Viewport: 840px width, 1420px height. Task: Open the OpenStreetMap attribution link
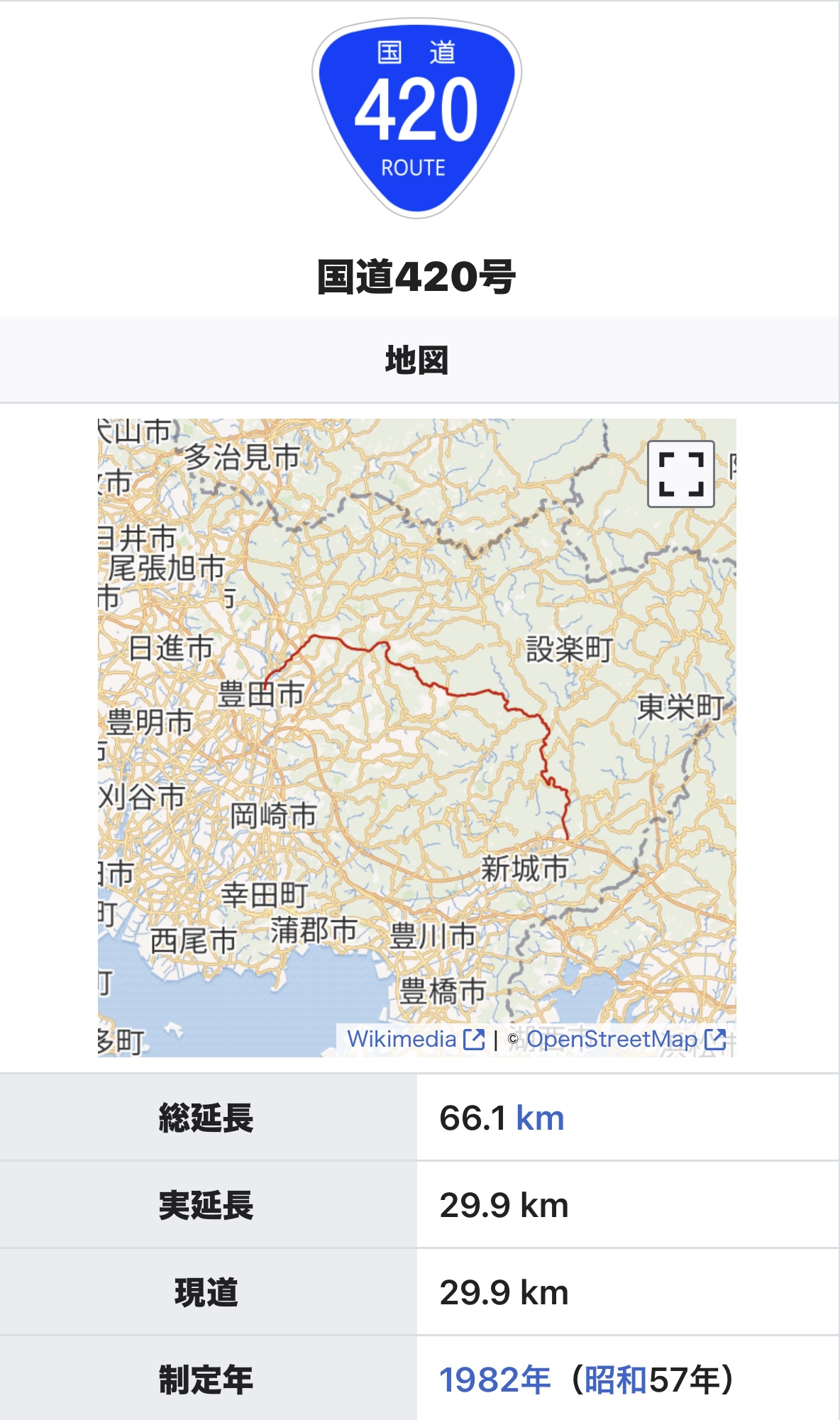click(x=612, y=1039)
